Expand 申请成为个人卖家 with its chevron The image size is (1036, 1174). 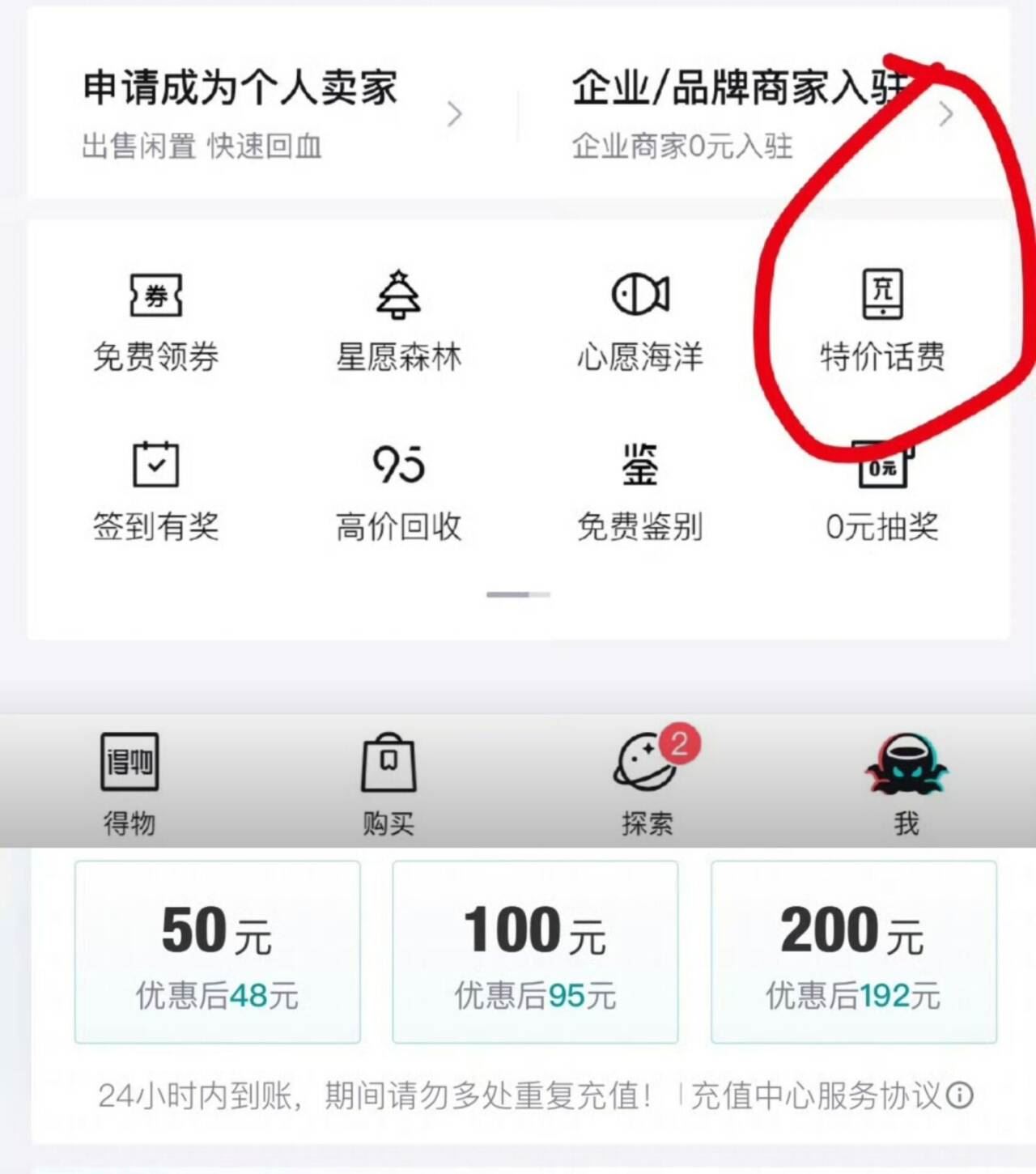455,115
